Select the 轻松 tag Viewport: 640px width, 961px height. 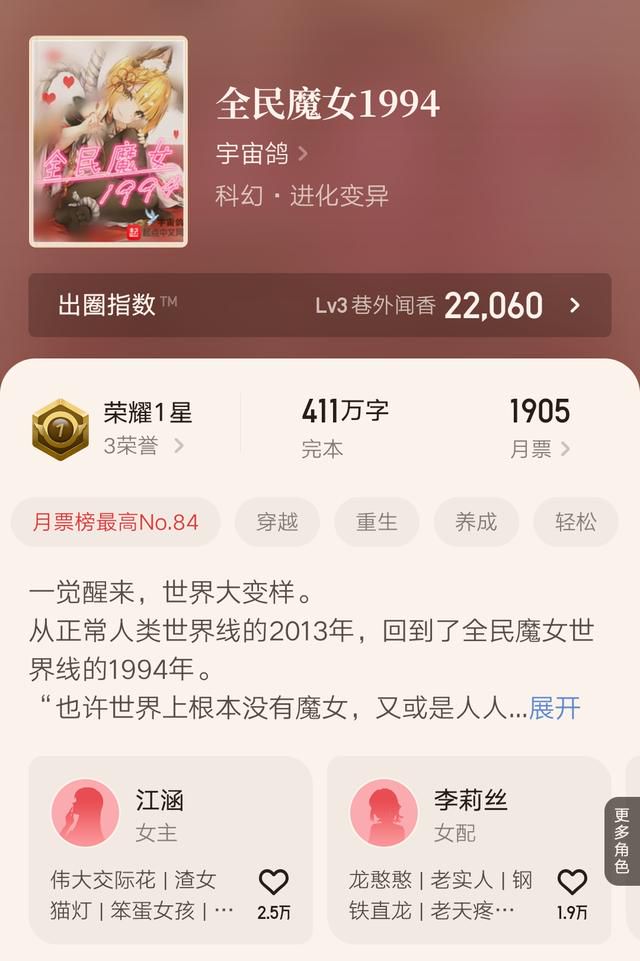pos(575,522)
